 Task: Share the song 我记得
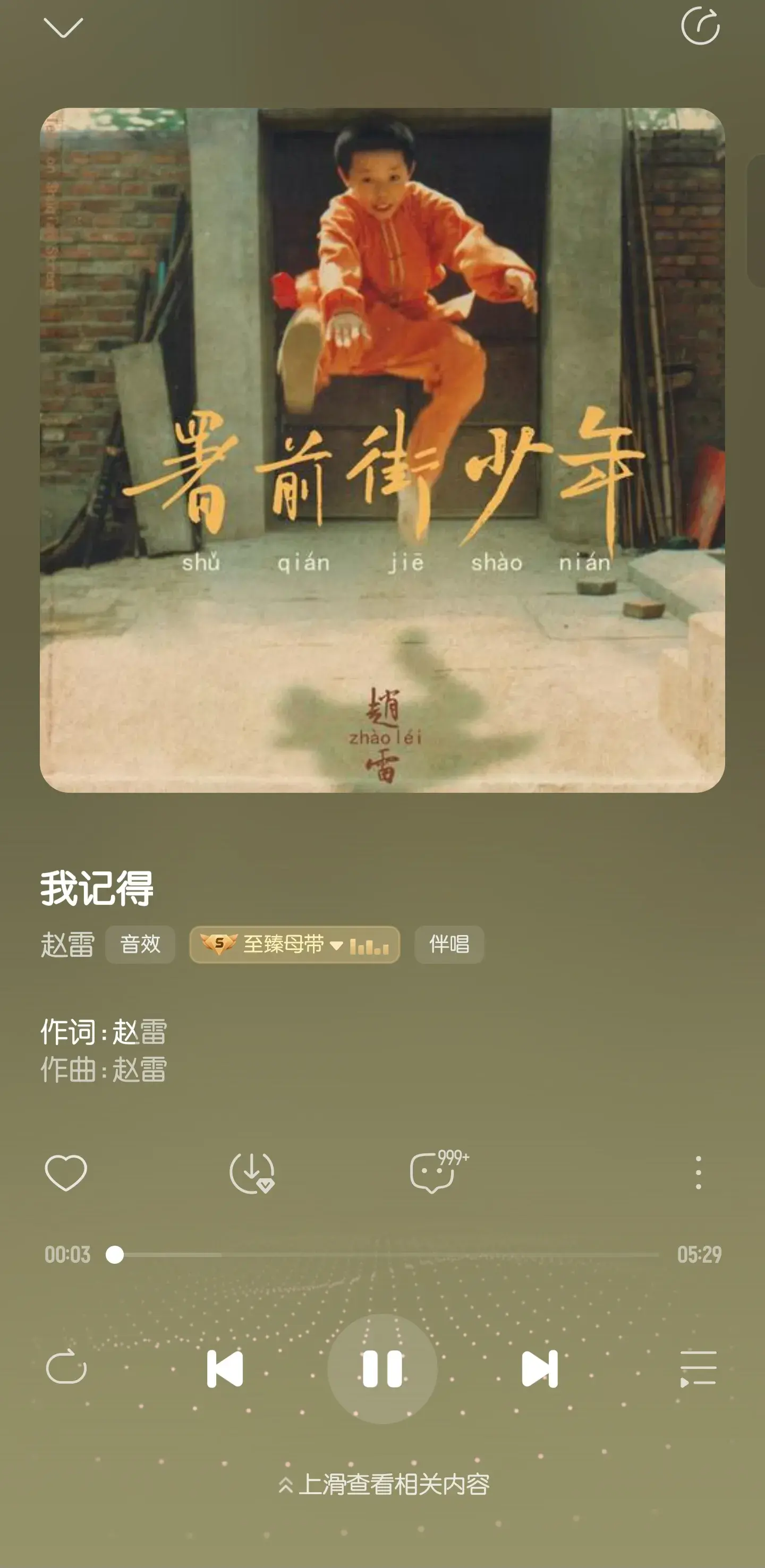tap(700, 26)
